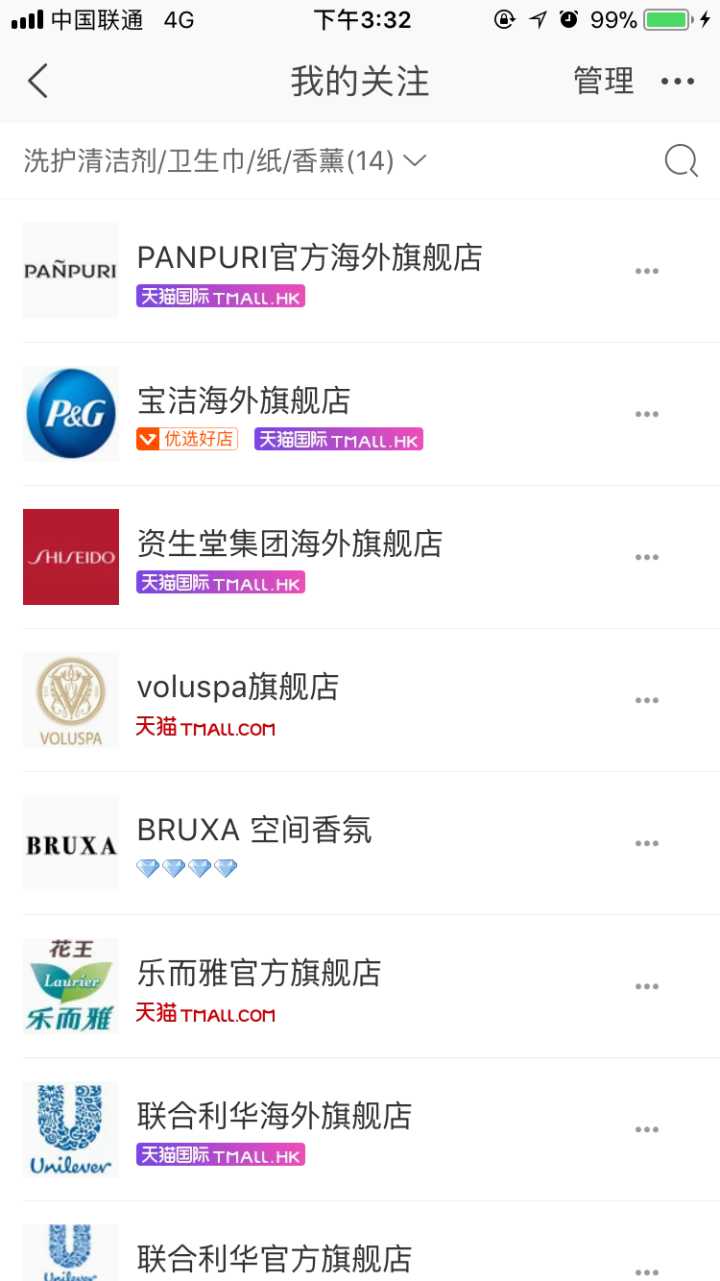Screen dimensions: 720x1281
Task: Open BRUXA 空间香氛 shop
Action: [x=254, y=830]
